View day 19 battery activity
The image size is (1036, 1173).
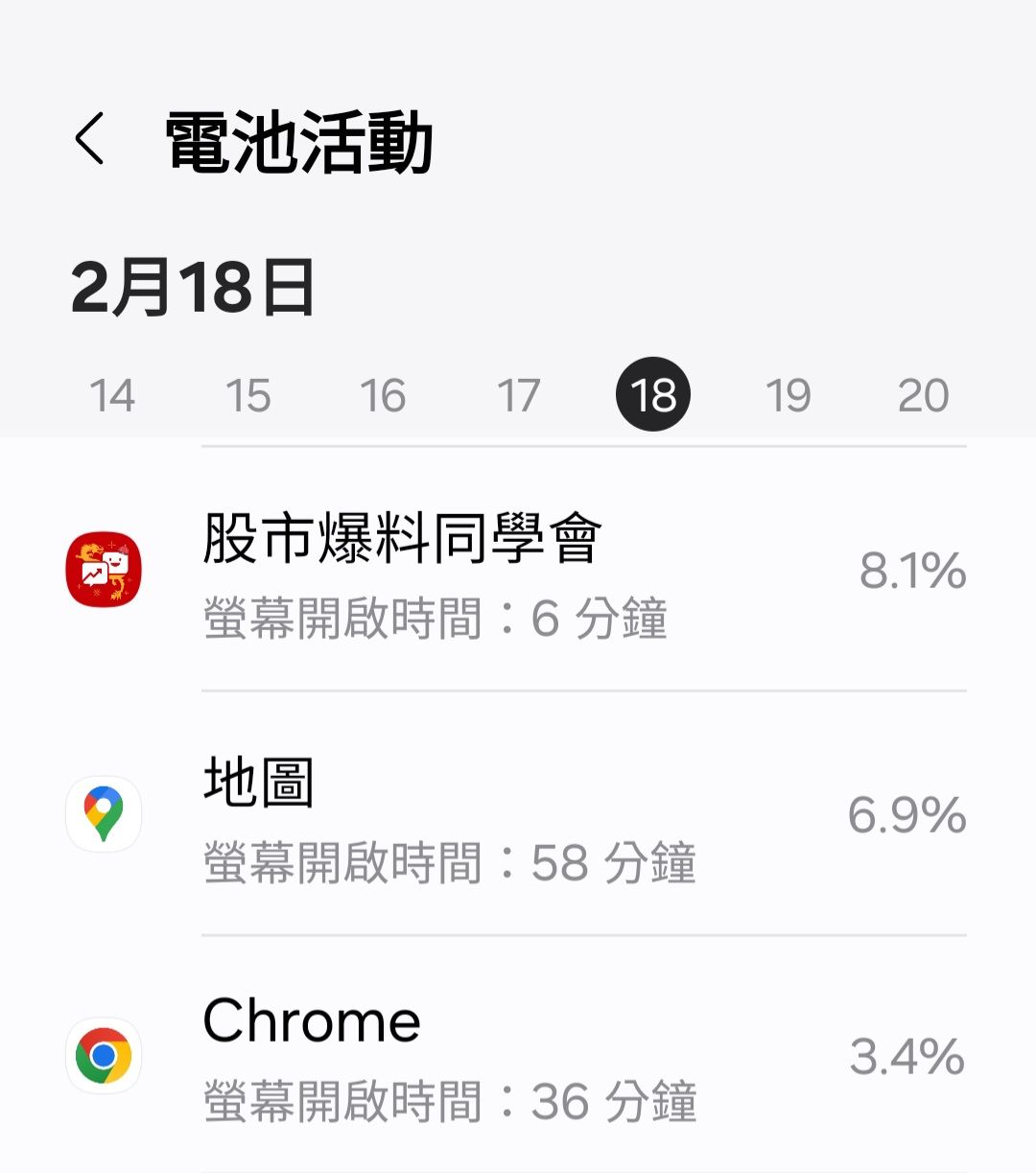(789, 395)
